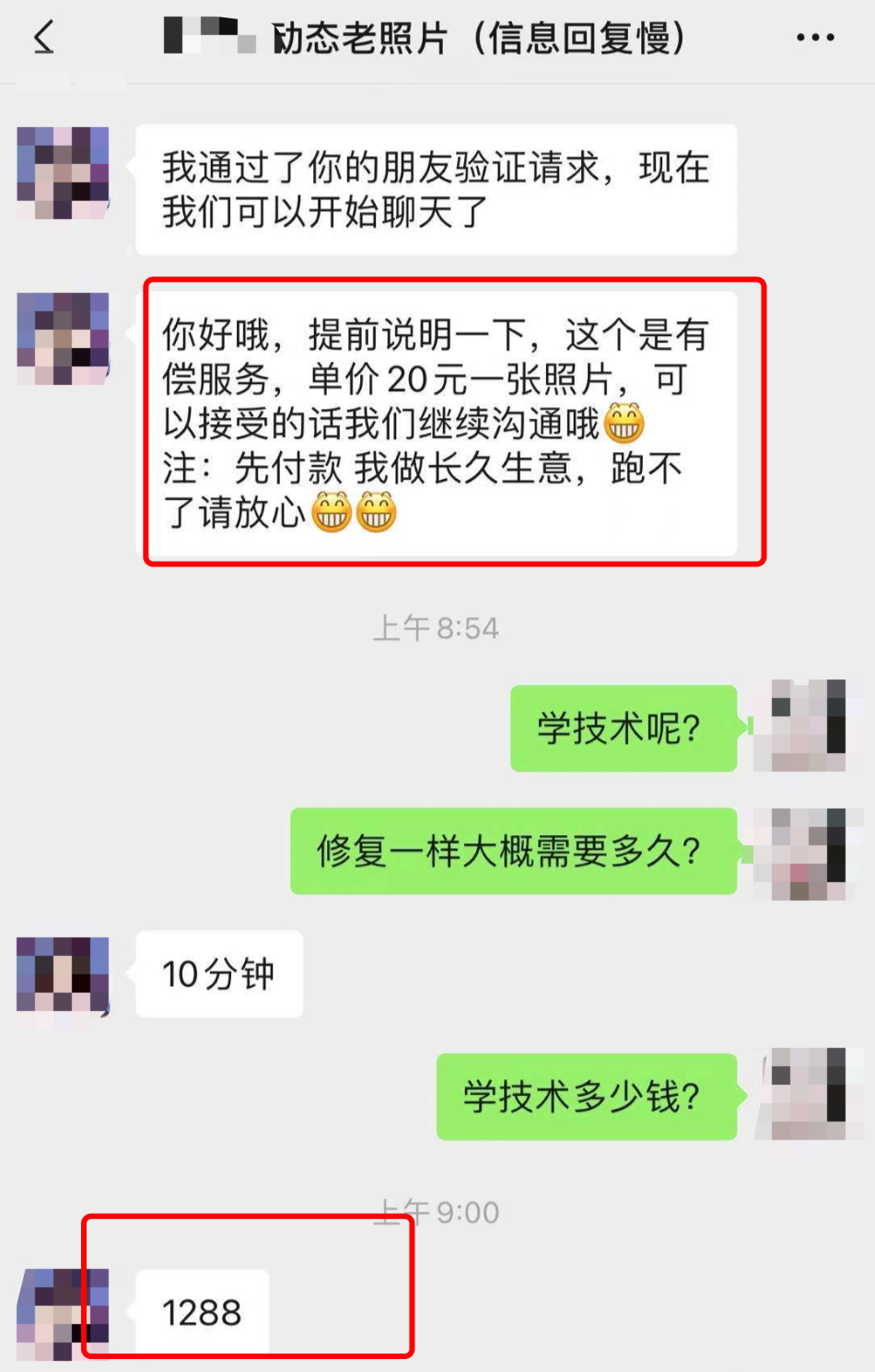Open the avatar beside the friend verification message
Image resolution: width=875 pixels, height=1372 pixels.
point(63,173)
